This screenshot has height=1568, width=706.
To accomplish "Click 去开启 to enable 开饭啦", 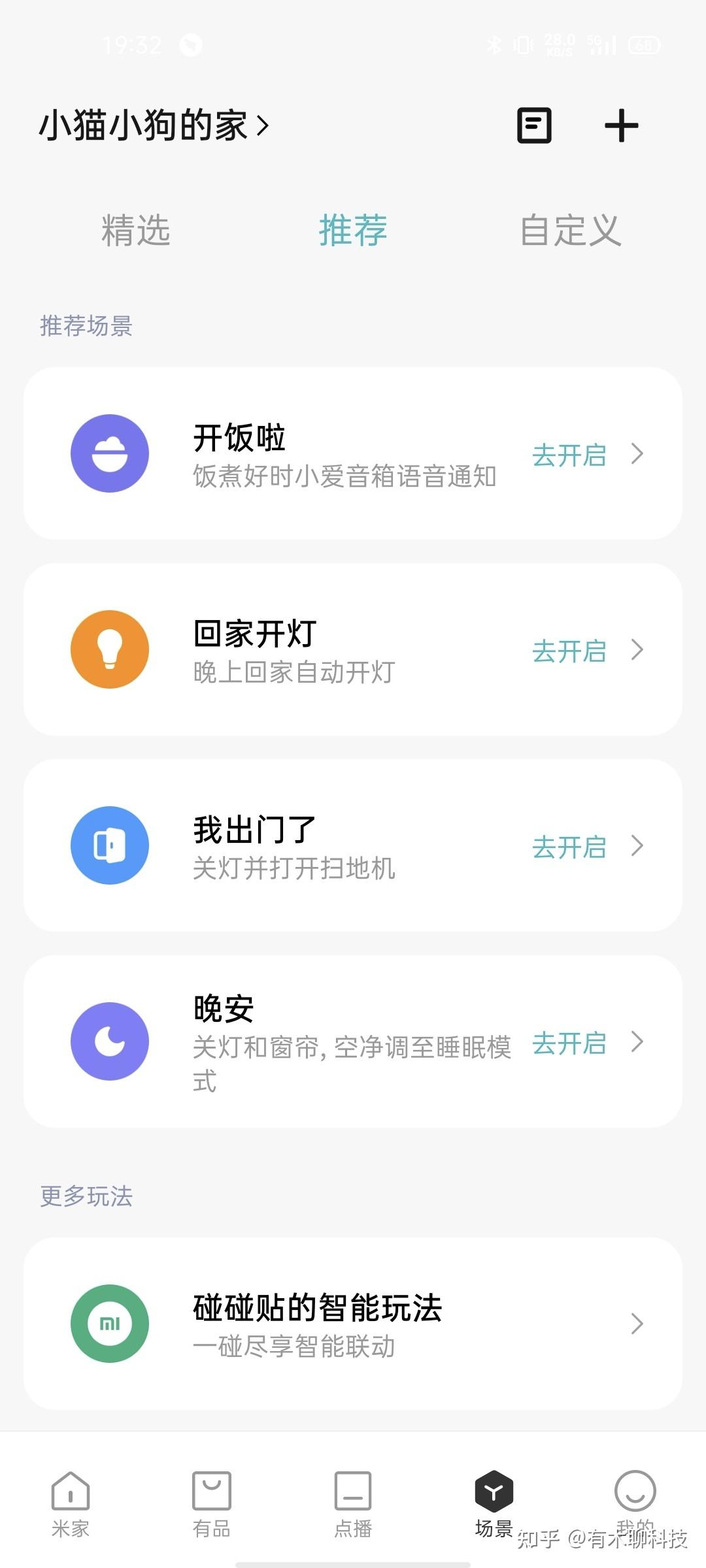I will [569, 455].
